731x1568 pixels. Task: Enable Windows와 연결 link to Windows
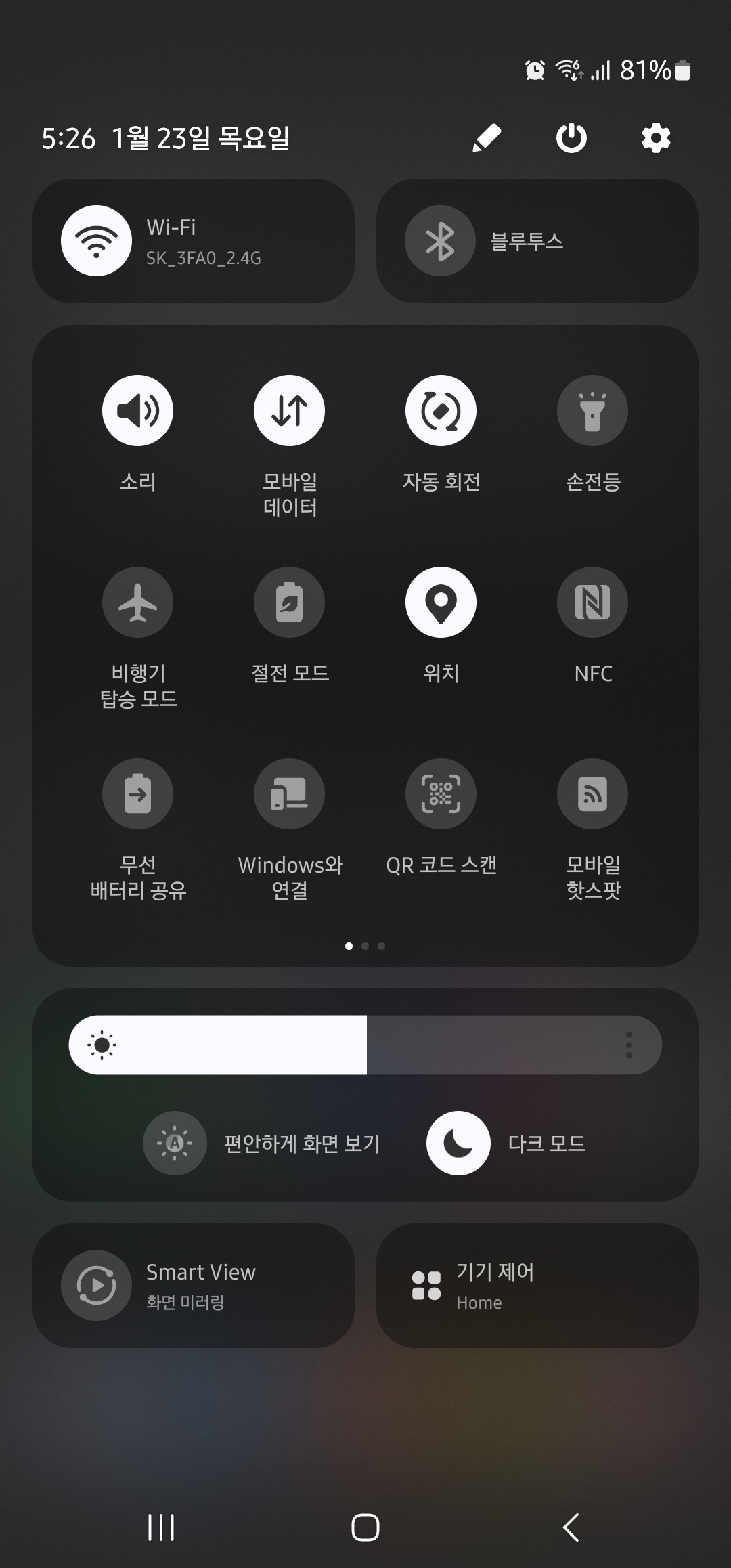[289, 793]
